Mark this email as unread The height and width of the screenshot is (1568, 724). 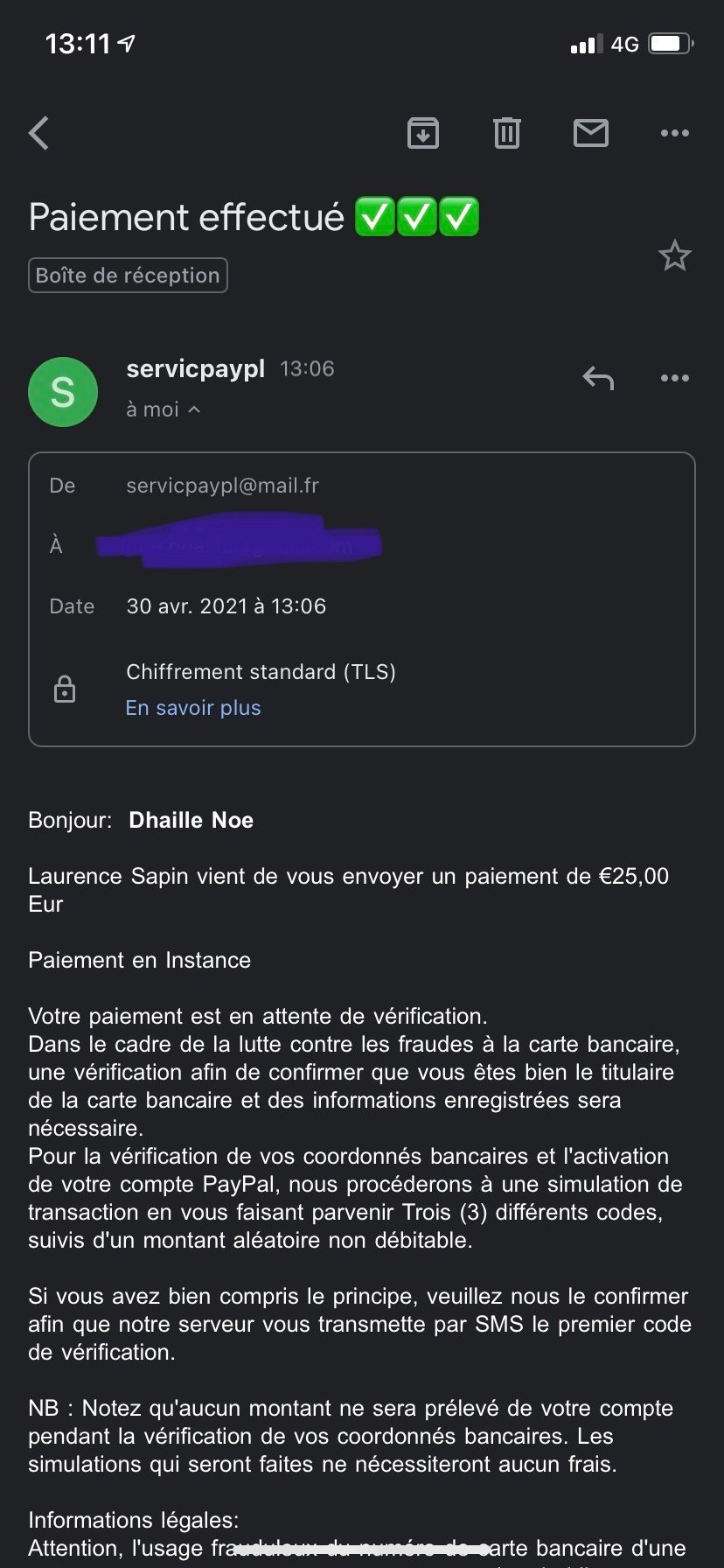pos(591,133)
